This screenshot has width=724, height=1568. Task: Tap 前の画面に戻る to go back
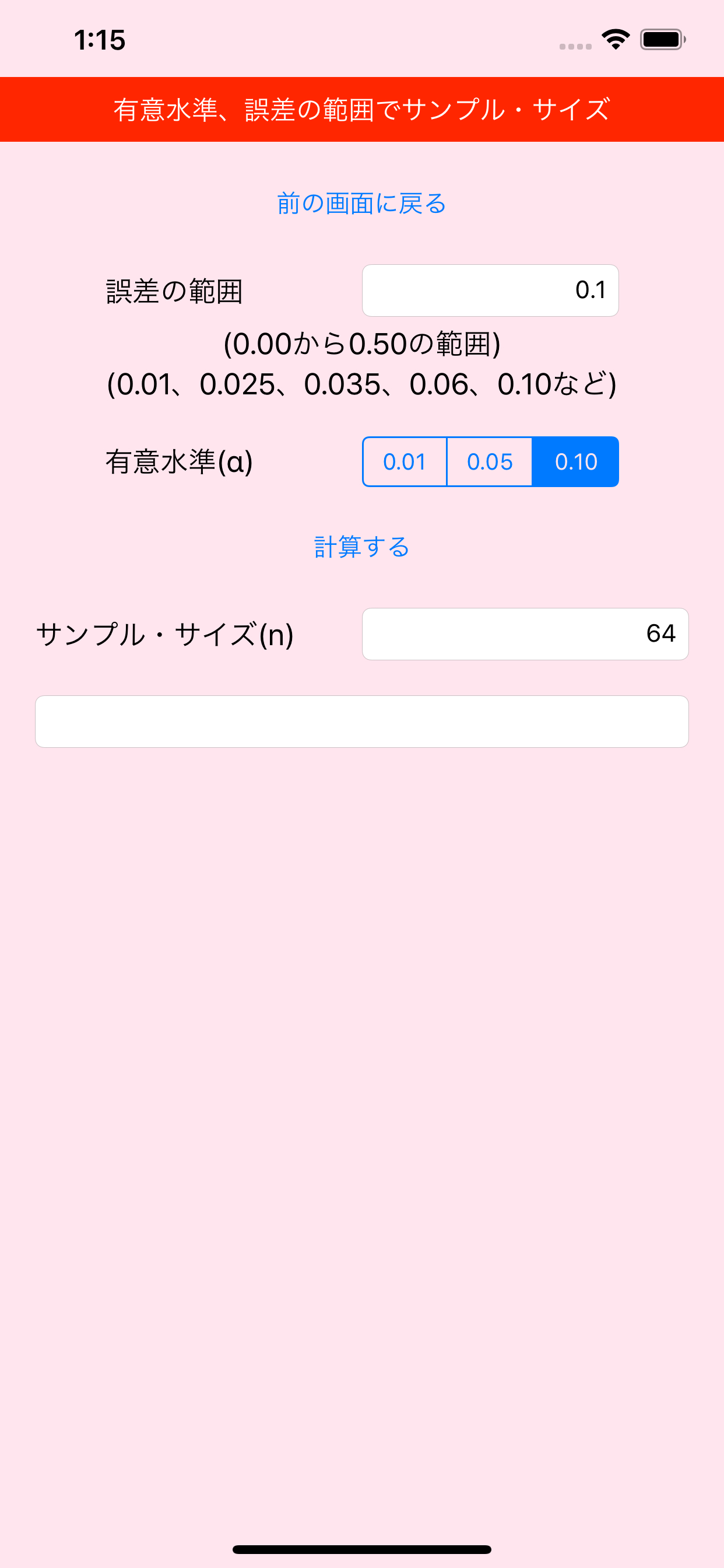361,204
